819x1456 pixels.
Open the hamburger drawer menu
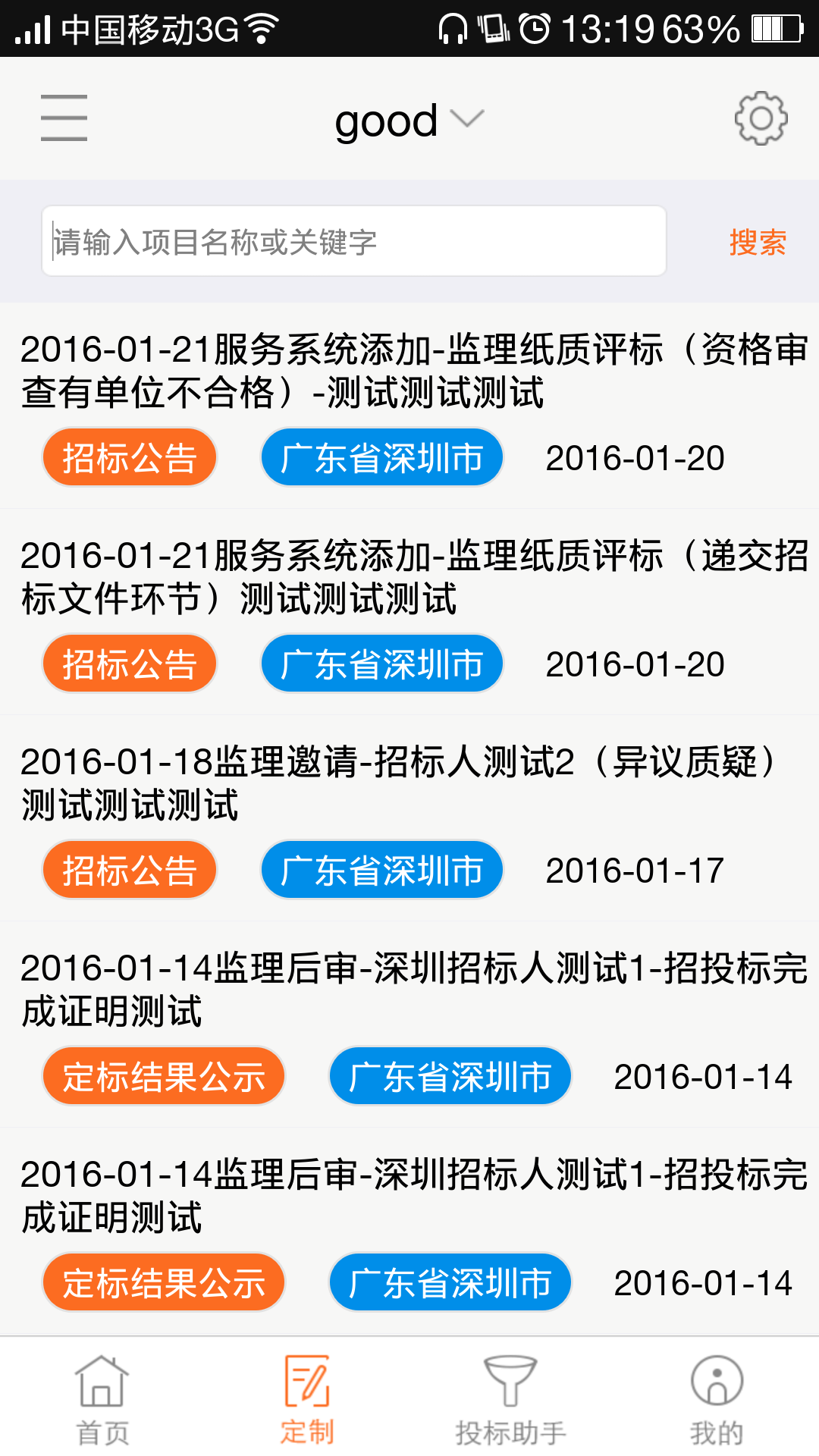(64, 118)
